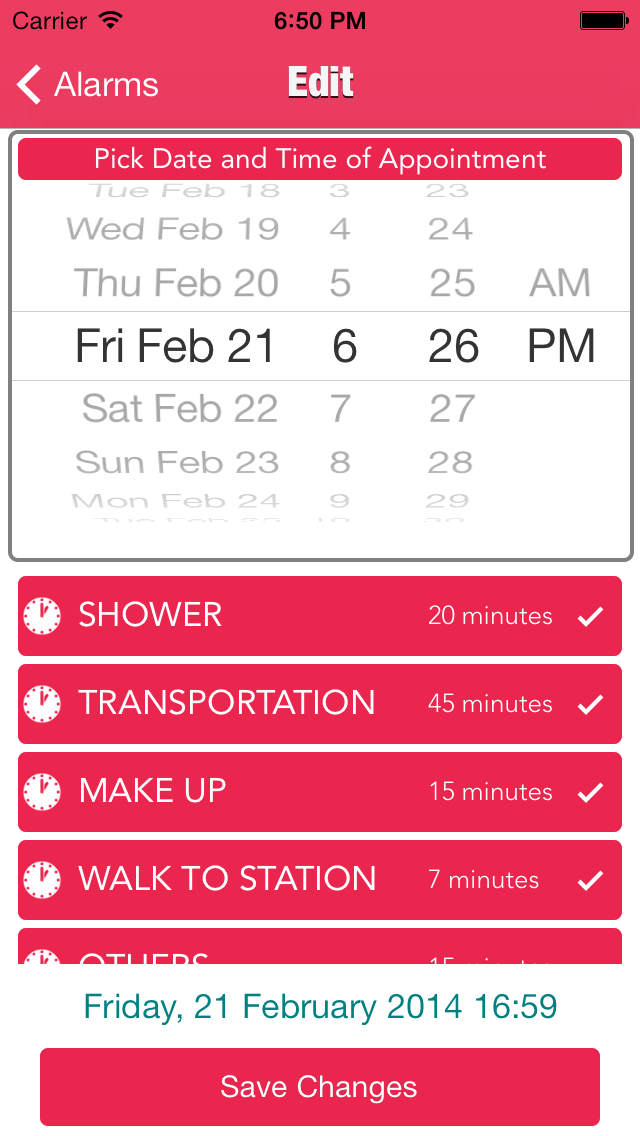Select the MAKE UP 15 minutes row

[320, 792]
